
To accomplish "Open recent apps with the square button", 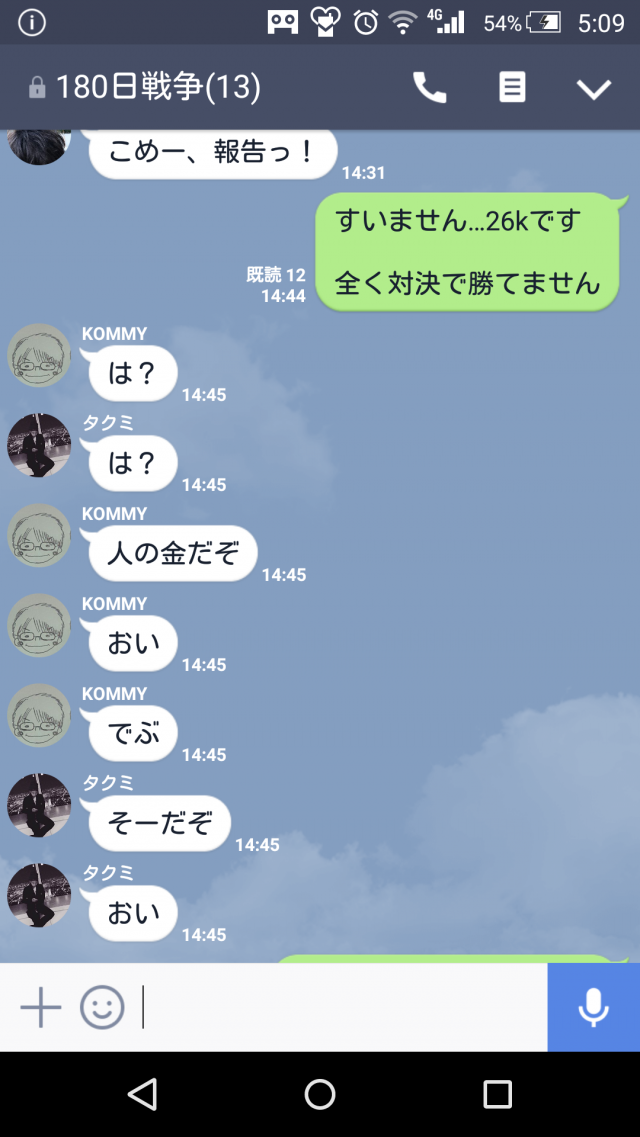I will pos(497,1094).
